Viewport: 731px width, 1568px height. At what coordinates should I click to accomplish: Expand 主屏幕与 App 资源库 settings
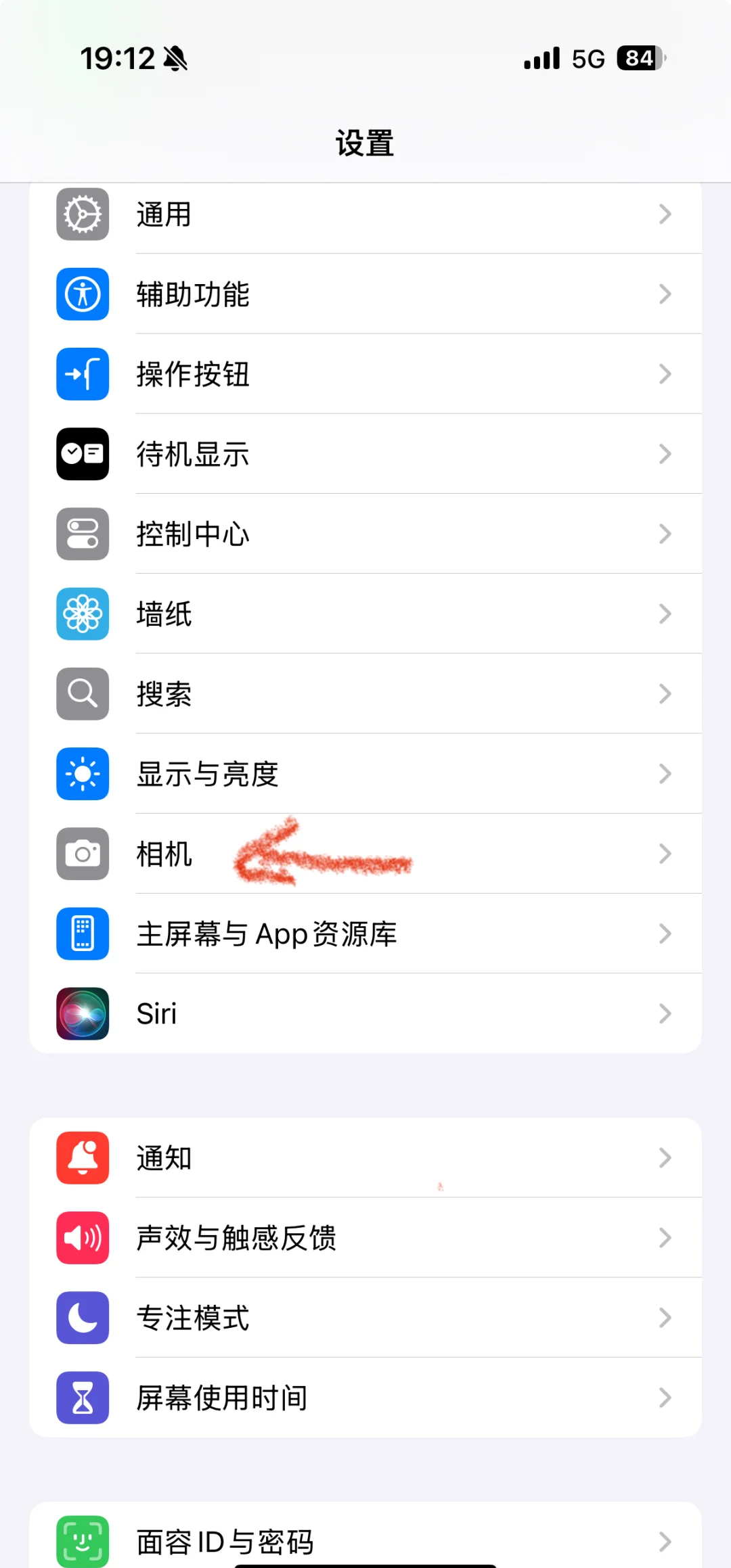tap(665, 933)
